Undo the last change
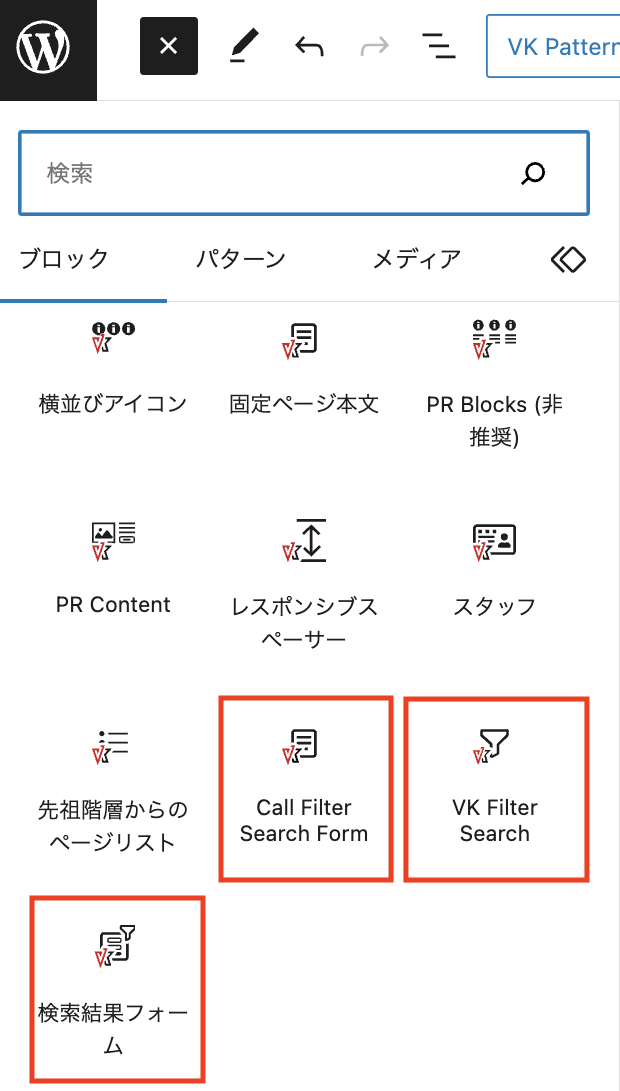The height and width of the screenshot is (1091, 620). point(310,47)
